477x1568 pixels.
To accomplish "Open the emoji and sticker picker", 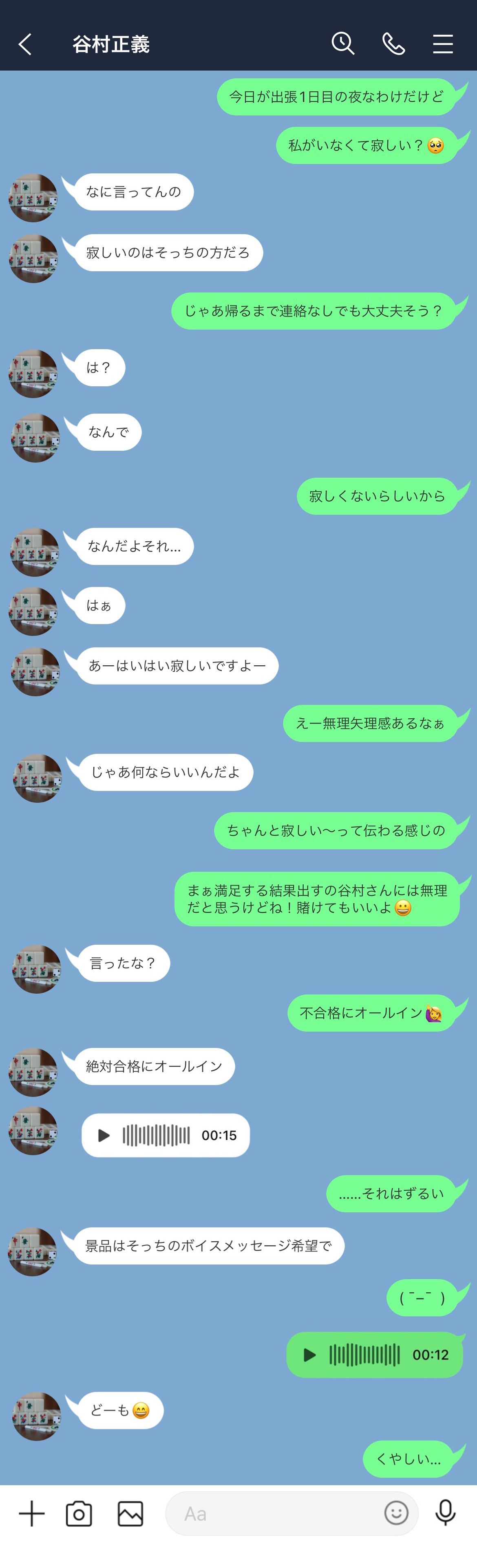I will [396, 1513].
